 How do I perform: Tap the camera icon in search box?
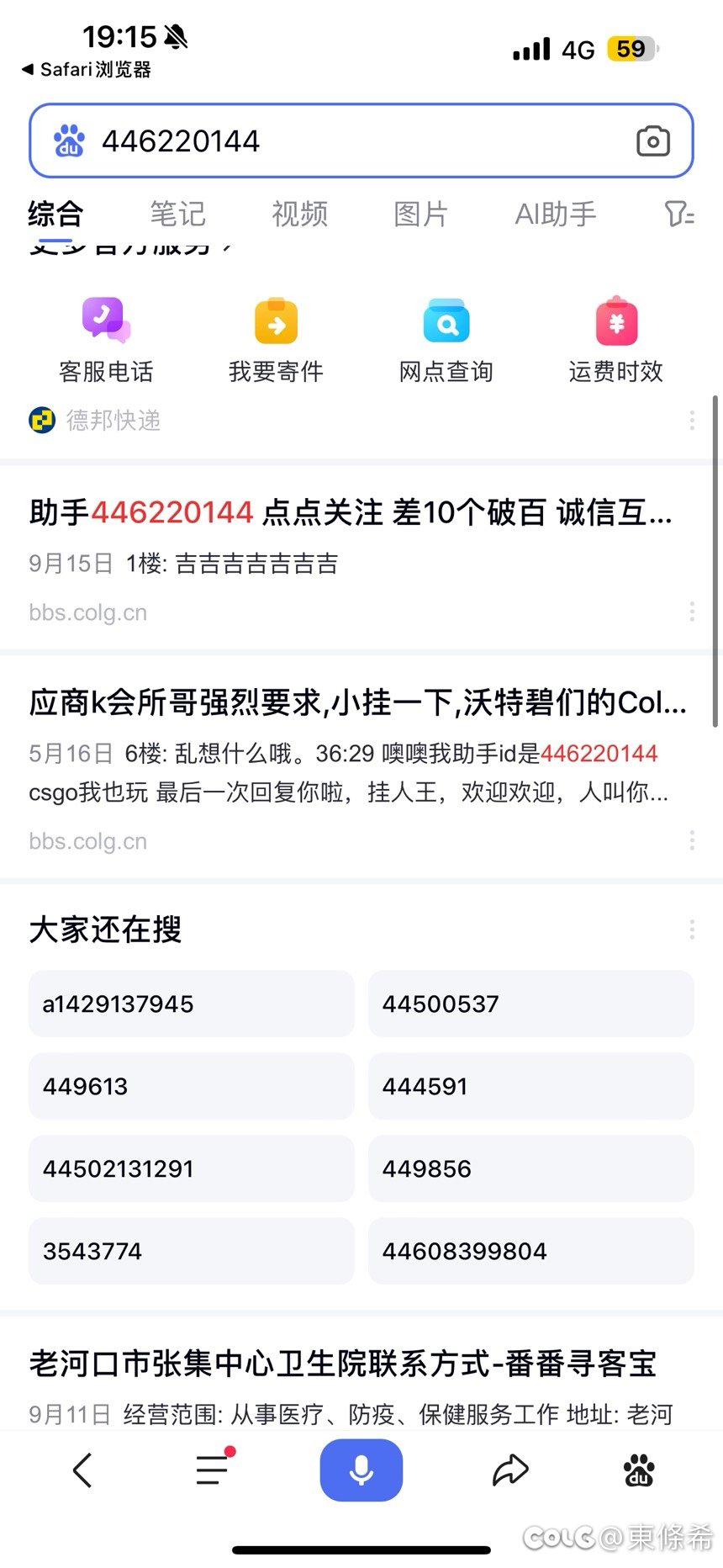tap(652, 141)
